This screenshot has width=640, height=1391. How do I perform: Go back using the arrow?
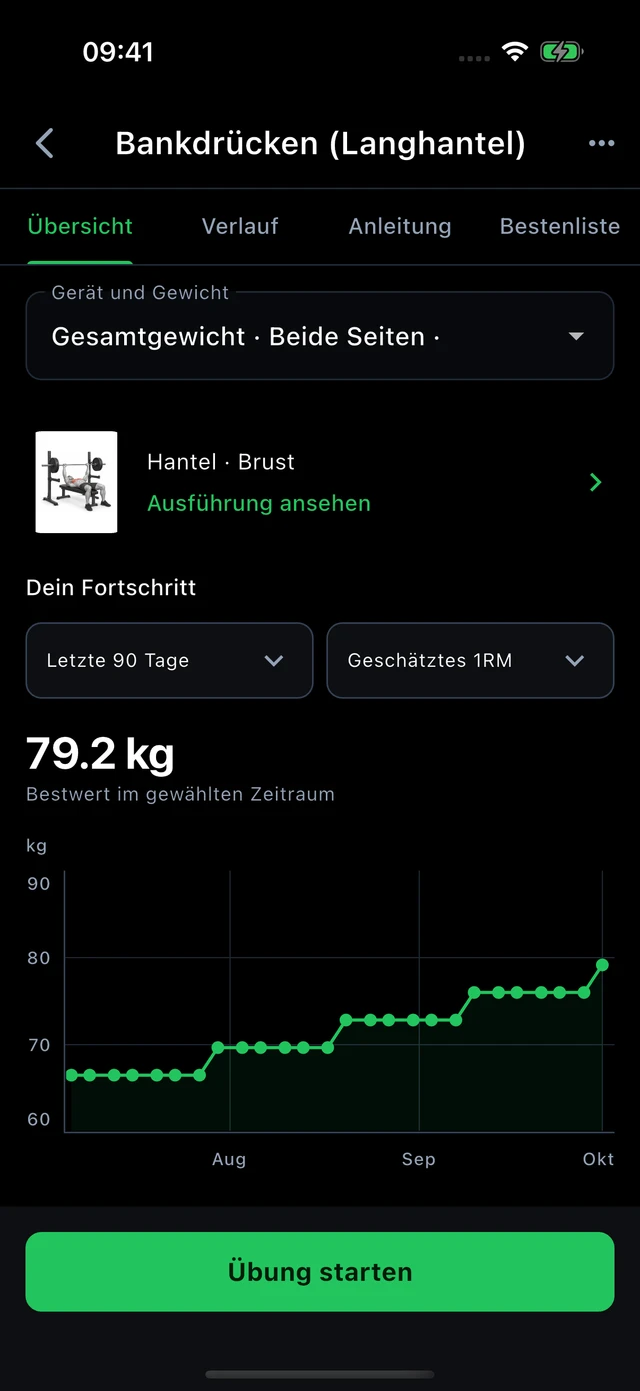[x=45, y=144]
